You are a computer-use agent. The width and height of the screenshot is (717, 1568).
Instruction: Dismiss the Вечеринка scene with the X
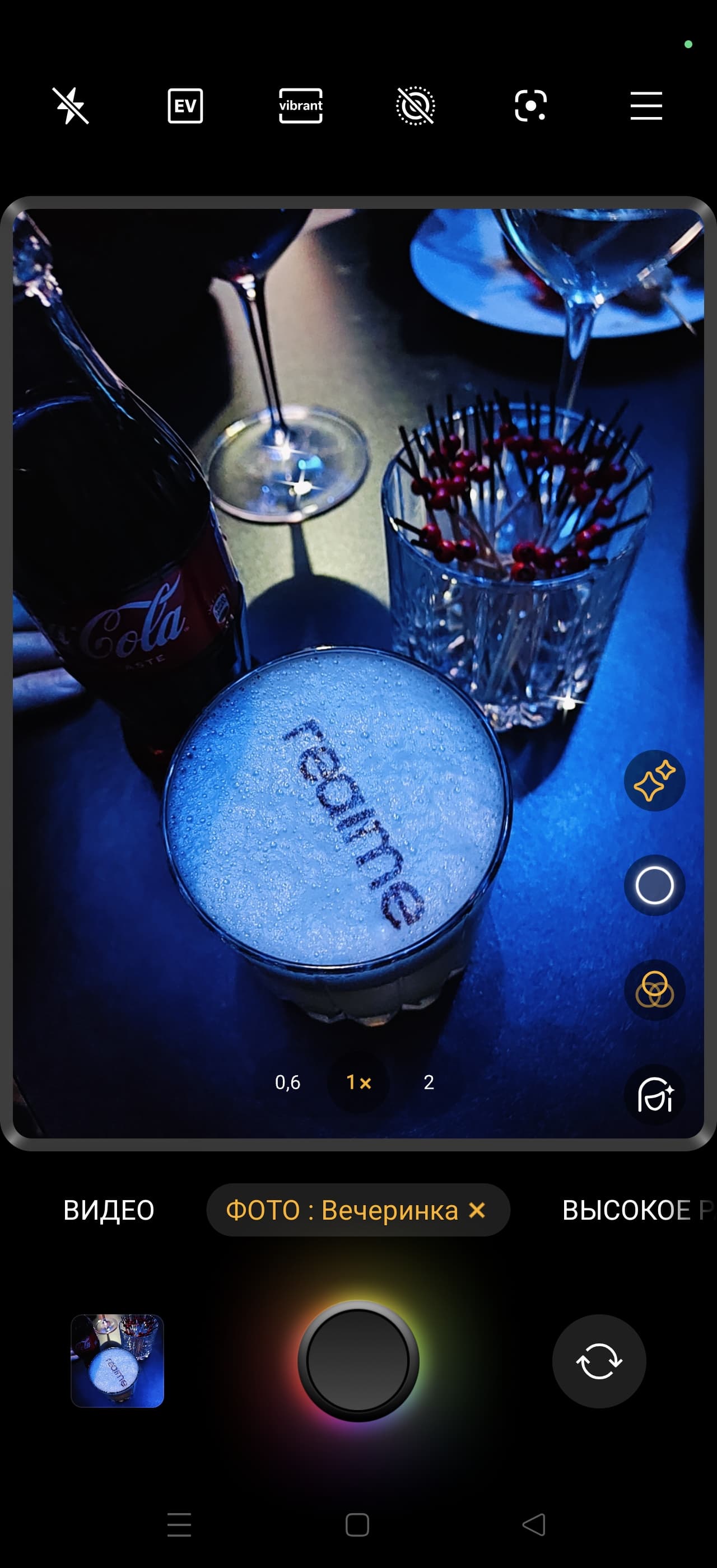pyautogui.click(x=477, y=1210)
